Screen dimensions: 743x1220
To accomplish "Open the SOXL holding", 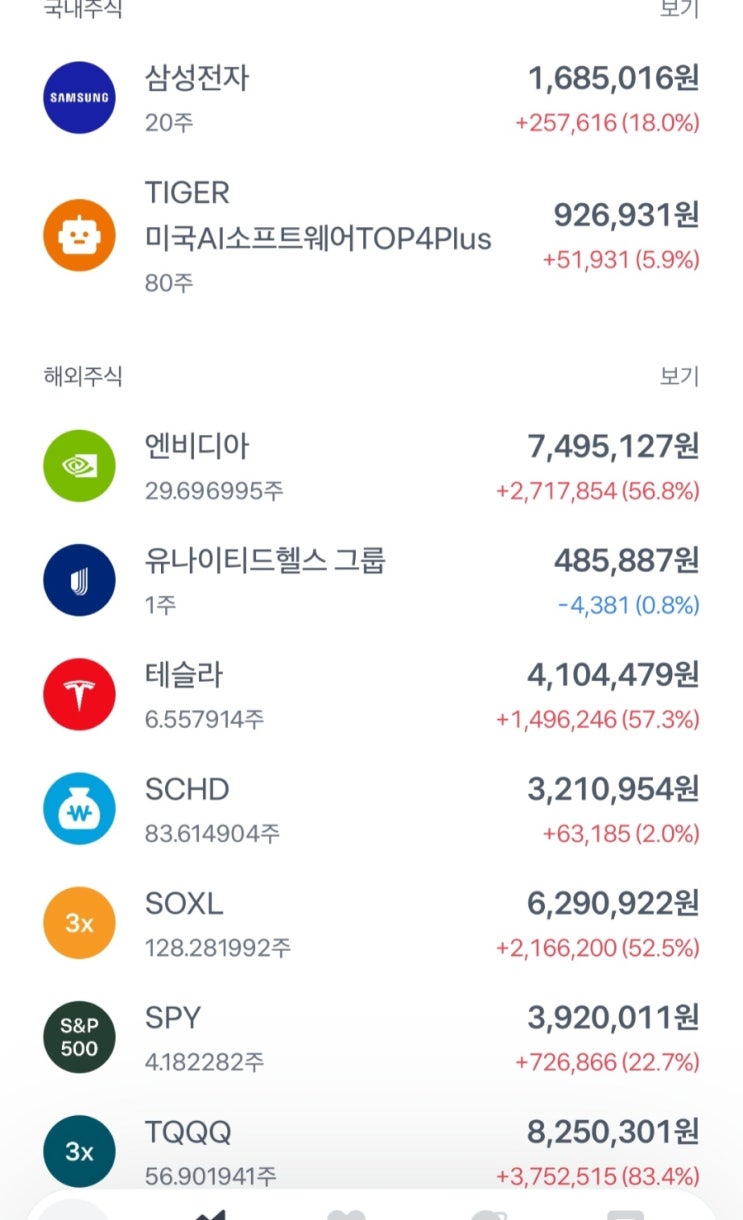I will click(x=371, y=922).
